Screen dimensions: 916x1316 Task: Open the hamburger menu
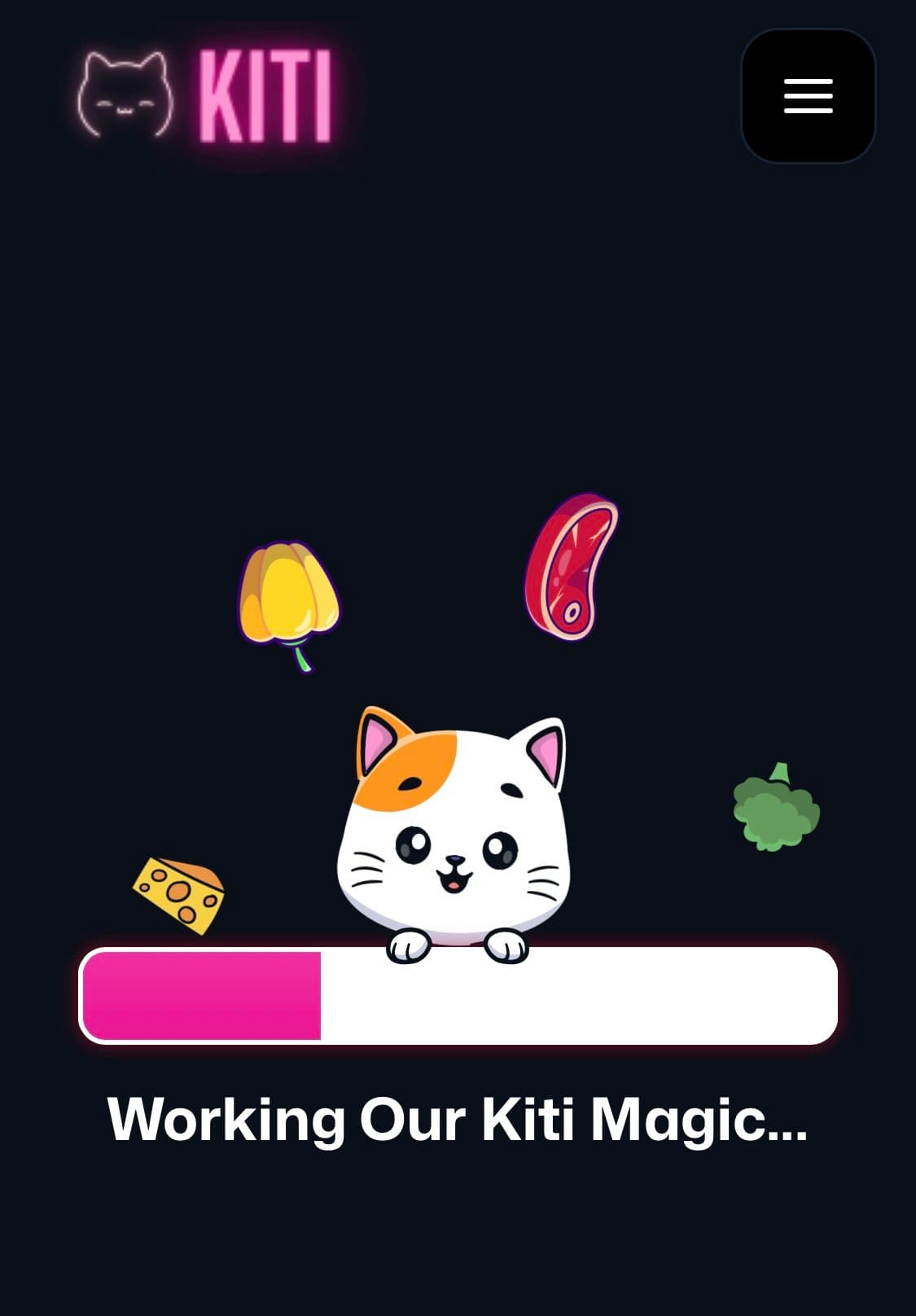pyautogui.click(x=808, y=96)
